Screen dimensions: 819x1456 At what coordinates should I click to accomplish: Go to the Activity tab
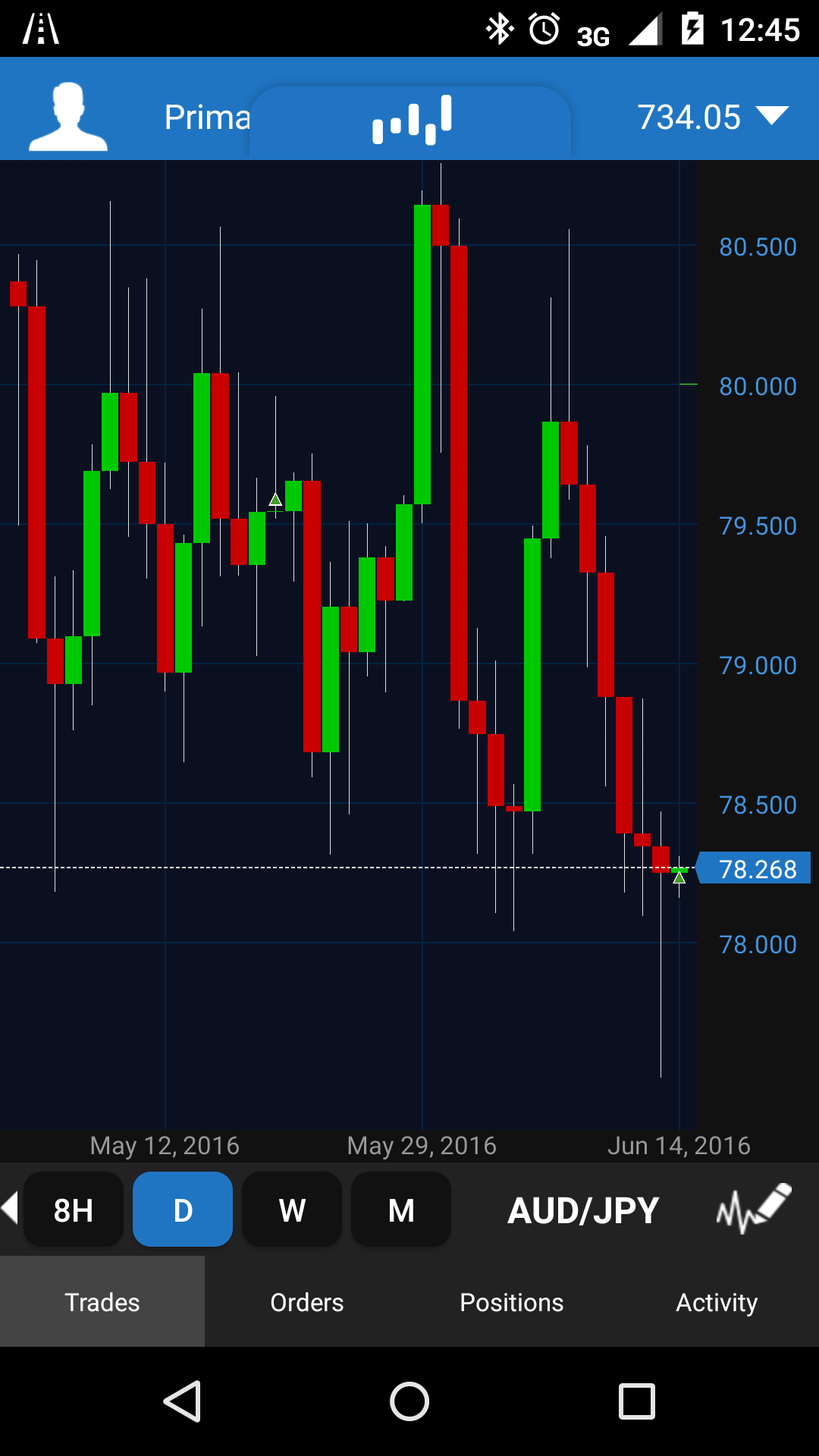[x=717, y=1302]
